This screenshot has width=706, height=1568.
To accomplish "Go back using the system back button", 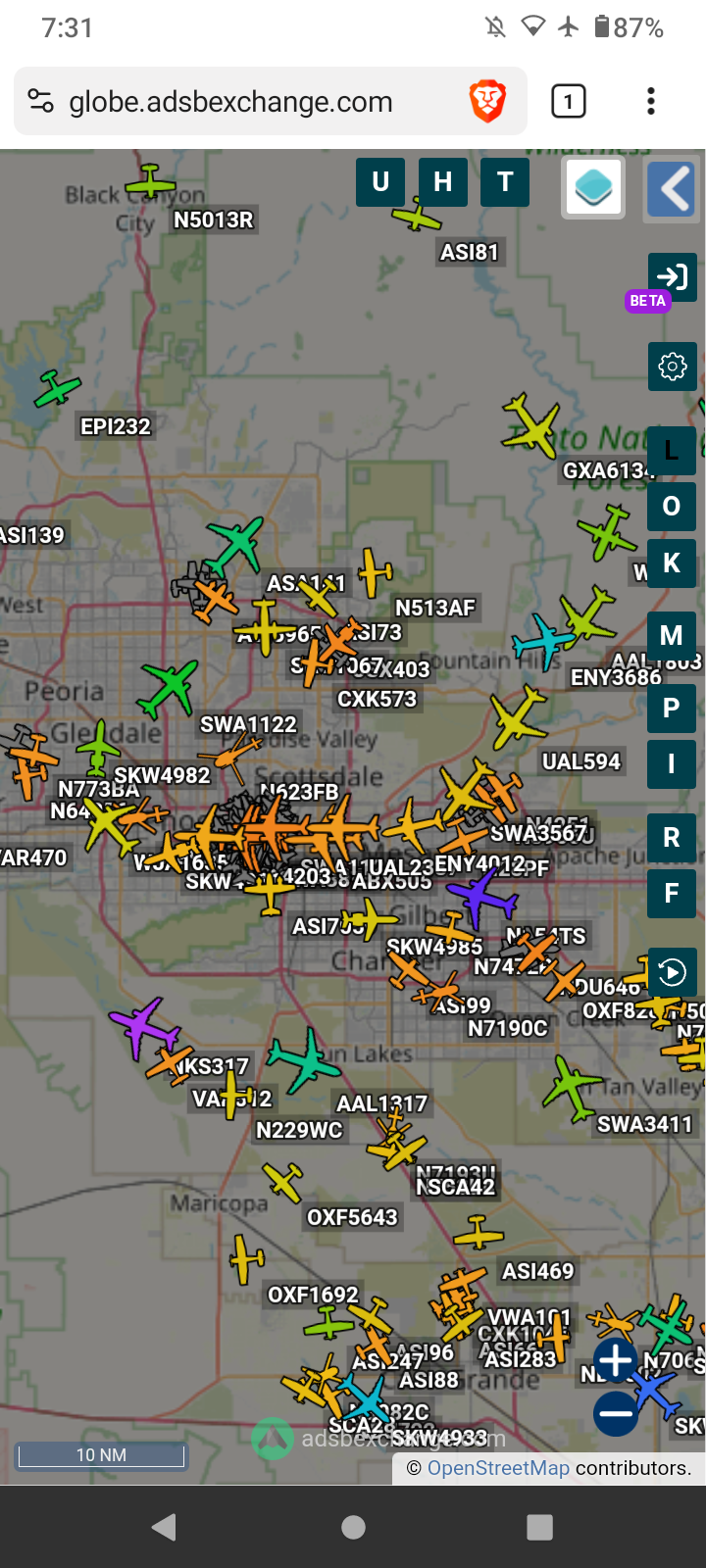I will pos(165,1527).
